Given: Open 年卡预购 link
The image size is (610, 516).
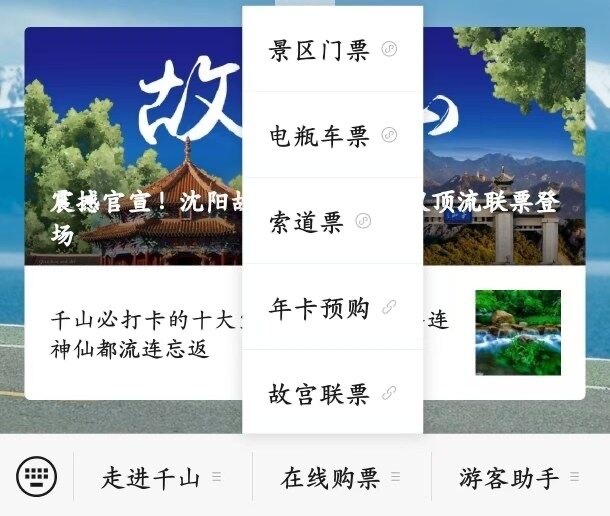Looking at the screenshot, I should click(331, 308).
